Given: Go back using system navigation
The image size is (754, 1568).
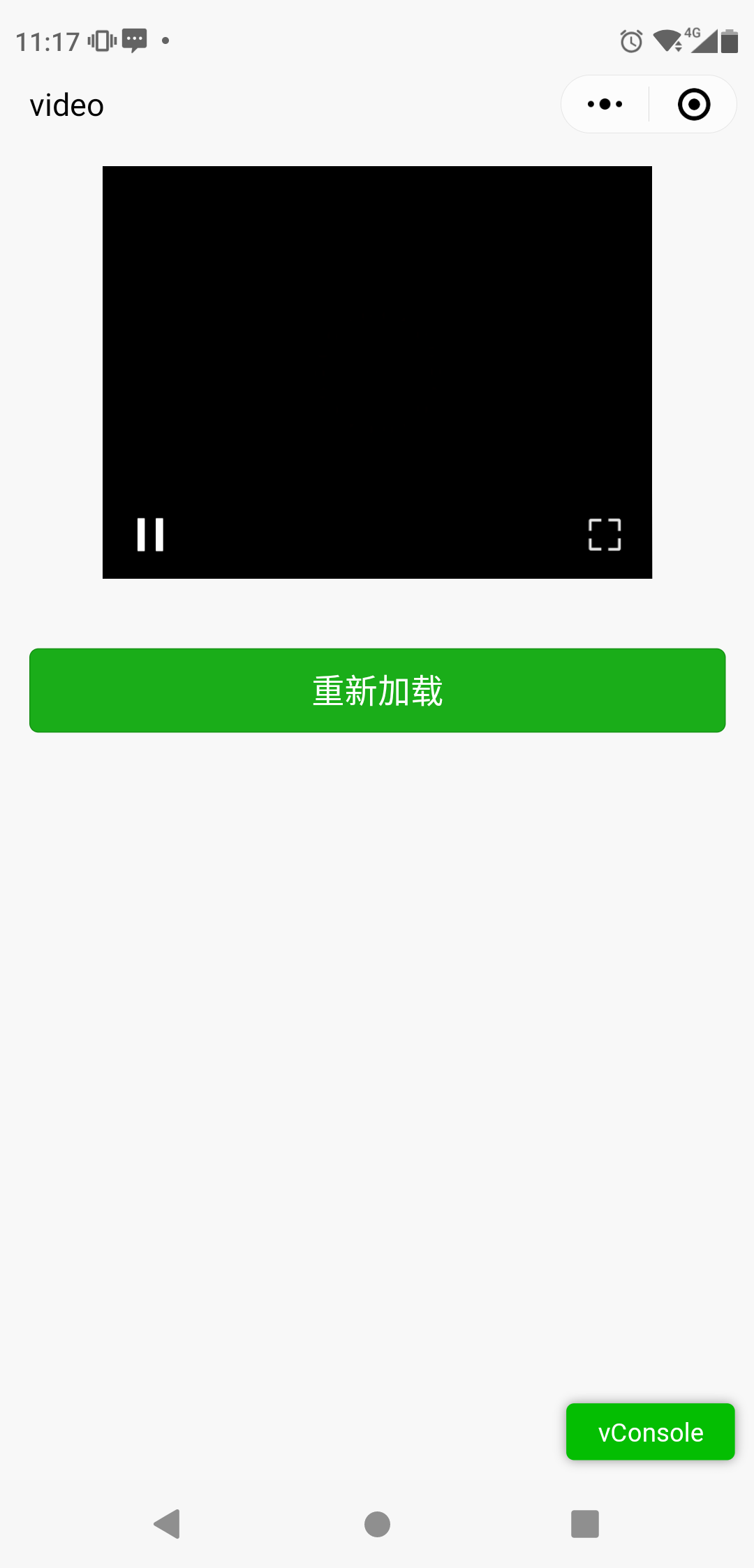Looking at the screenshot, I should pyautogui.click(x=168, y=1523).
